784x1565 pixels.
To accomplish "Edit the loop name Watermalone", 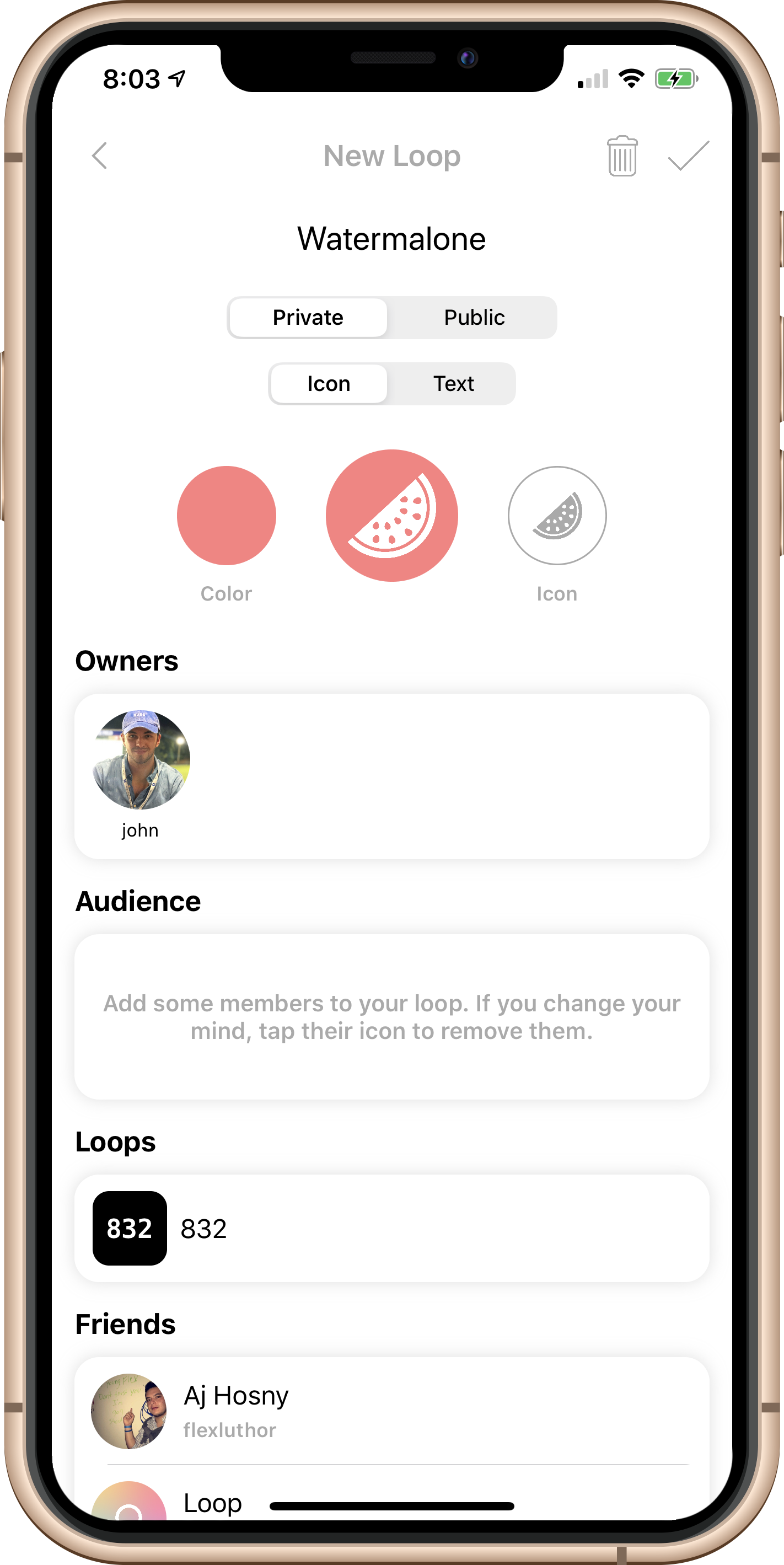I will [x=391, y=239].
